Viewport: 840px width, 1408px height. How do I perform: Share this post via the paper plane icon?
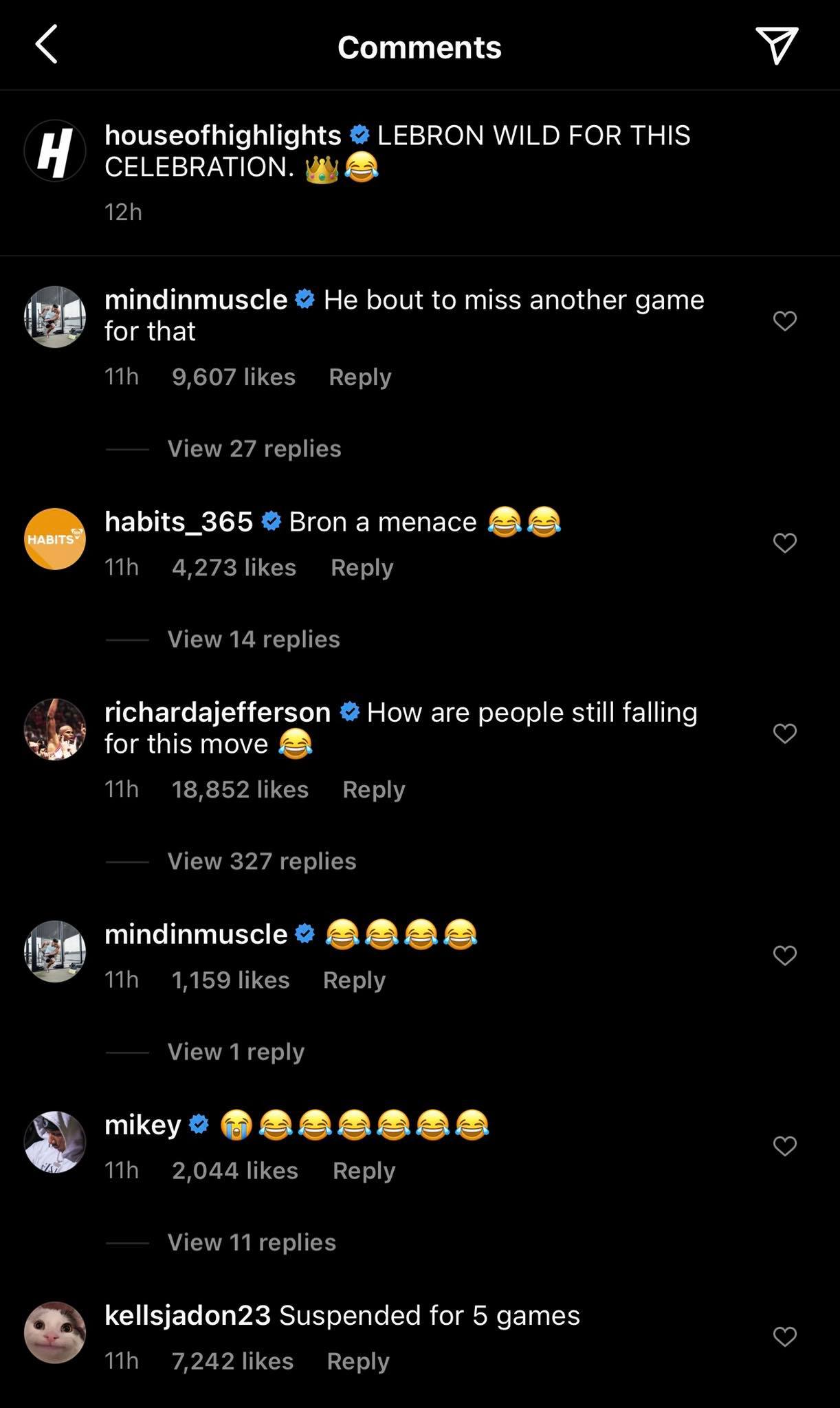(x=776, y=45)
